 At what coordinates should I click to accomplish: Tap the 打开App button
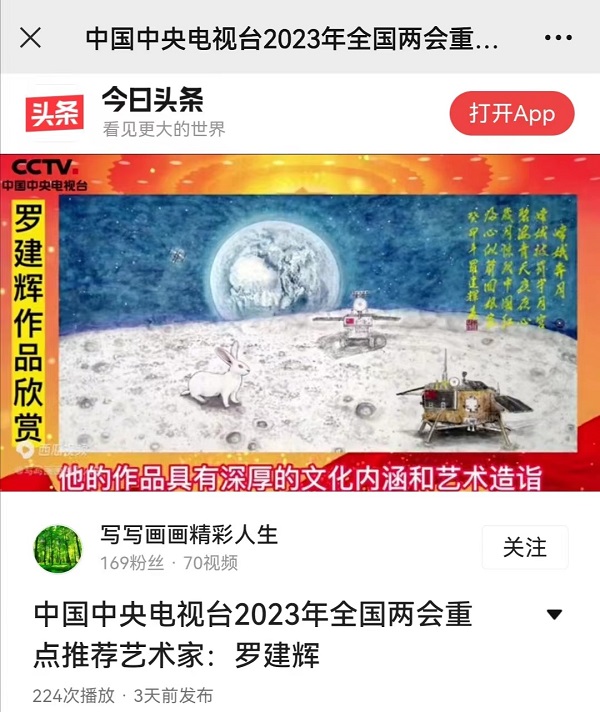pyautogui.click(x=512, y=113)
